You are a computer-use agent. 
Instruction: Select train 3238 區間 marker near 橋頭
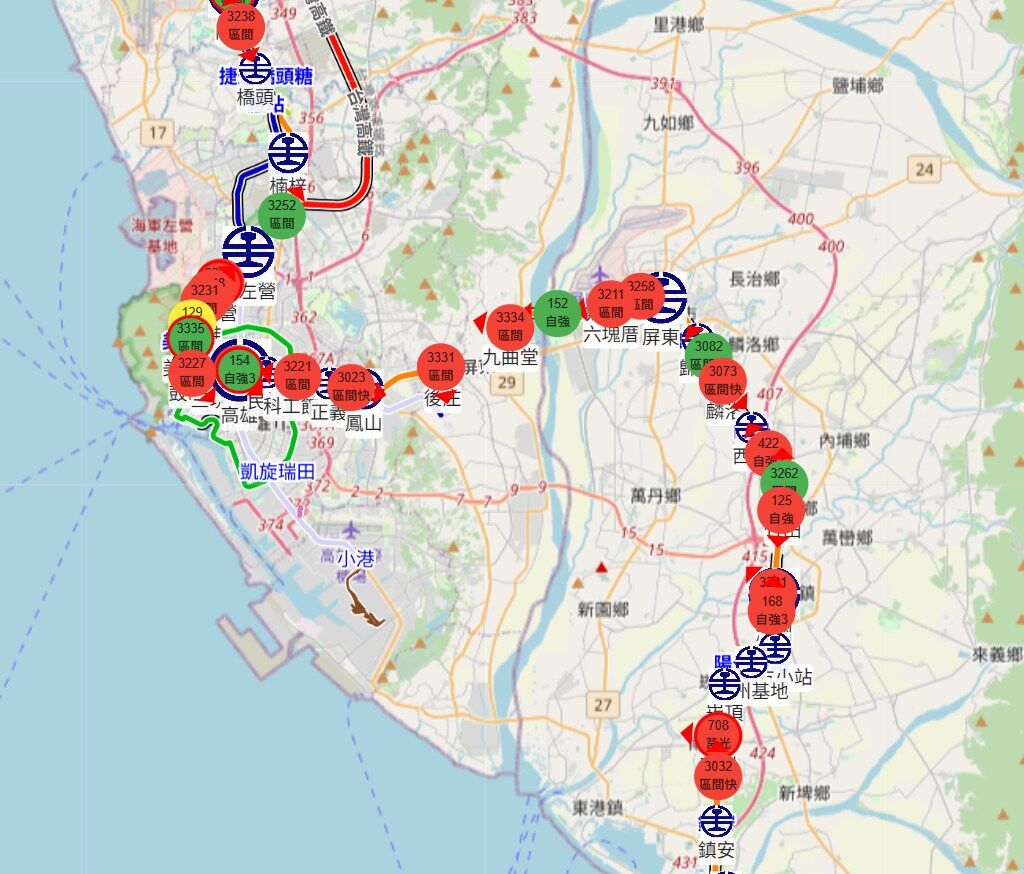point(241,26)
